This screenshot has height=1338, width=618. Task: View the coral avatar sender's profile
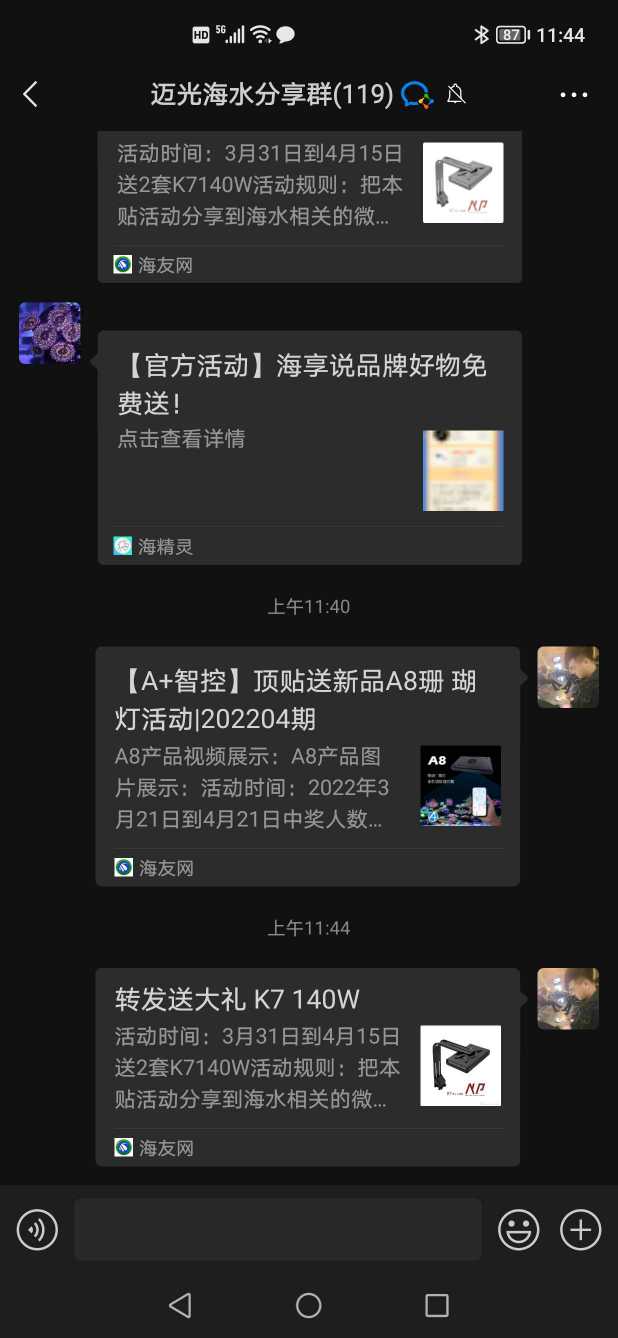tap(50, 333)
